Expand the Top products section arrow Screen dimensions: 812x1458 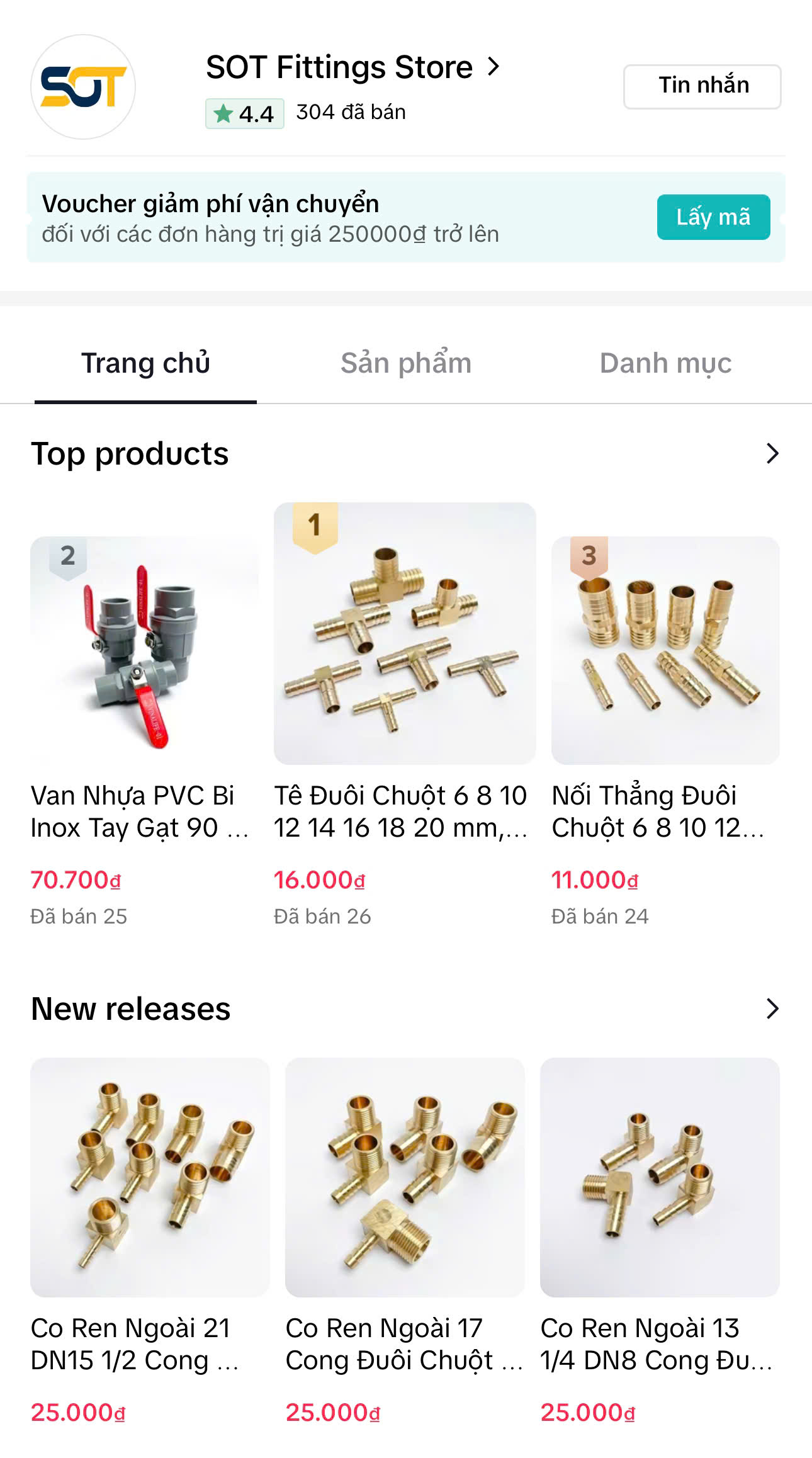click(772, 453)
